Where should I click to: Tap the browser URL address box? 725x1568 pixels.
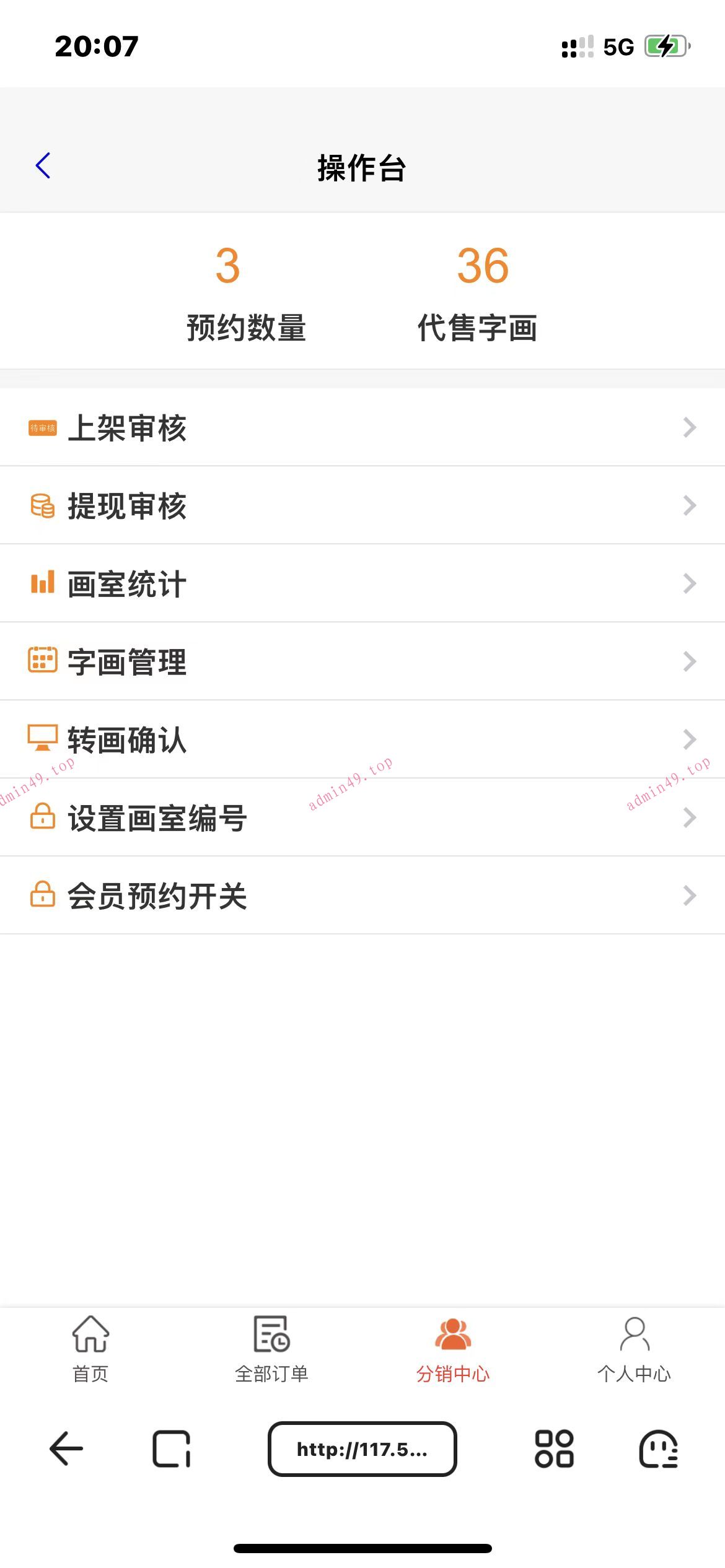362,1449
